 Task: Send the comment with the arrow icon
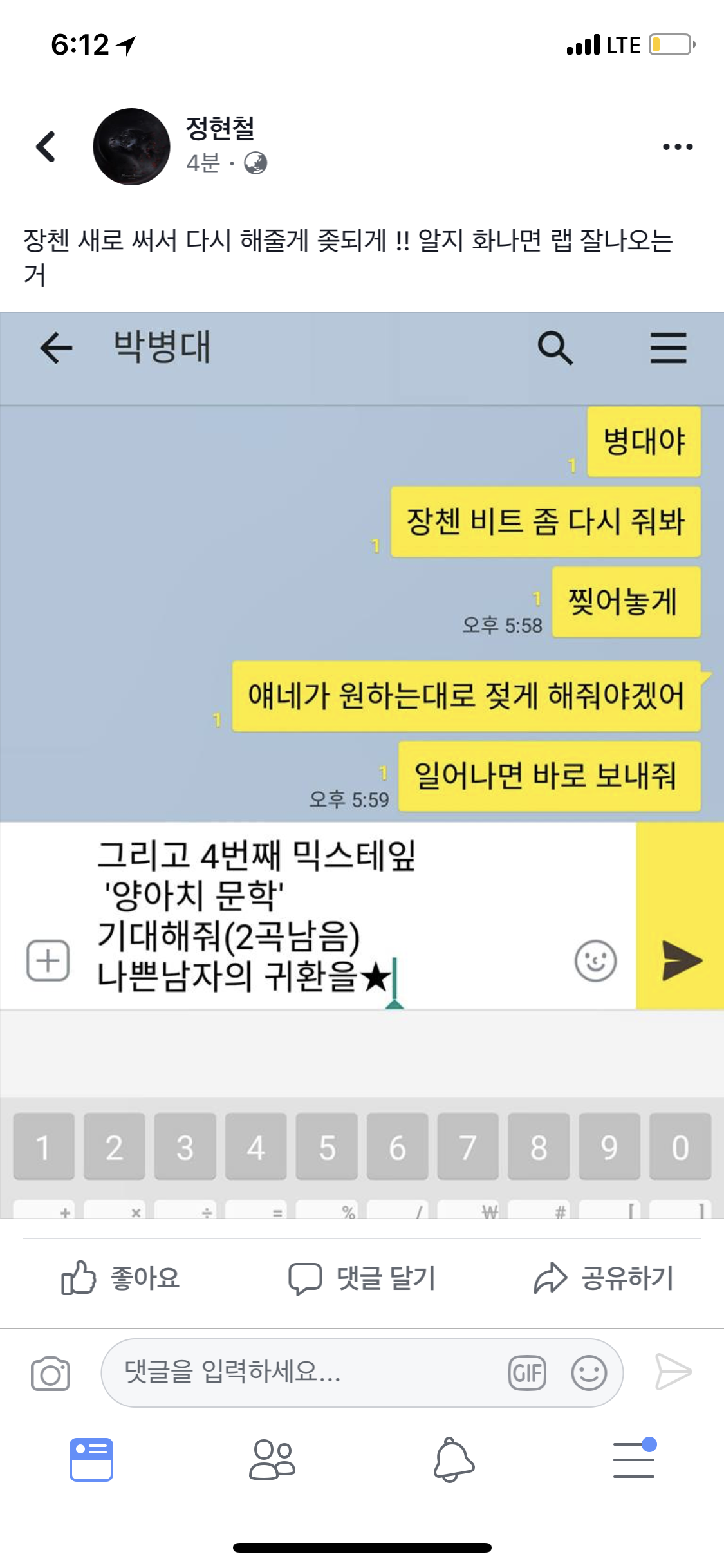[x=673, y=1372]
